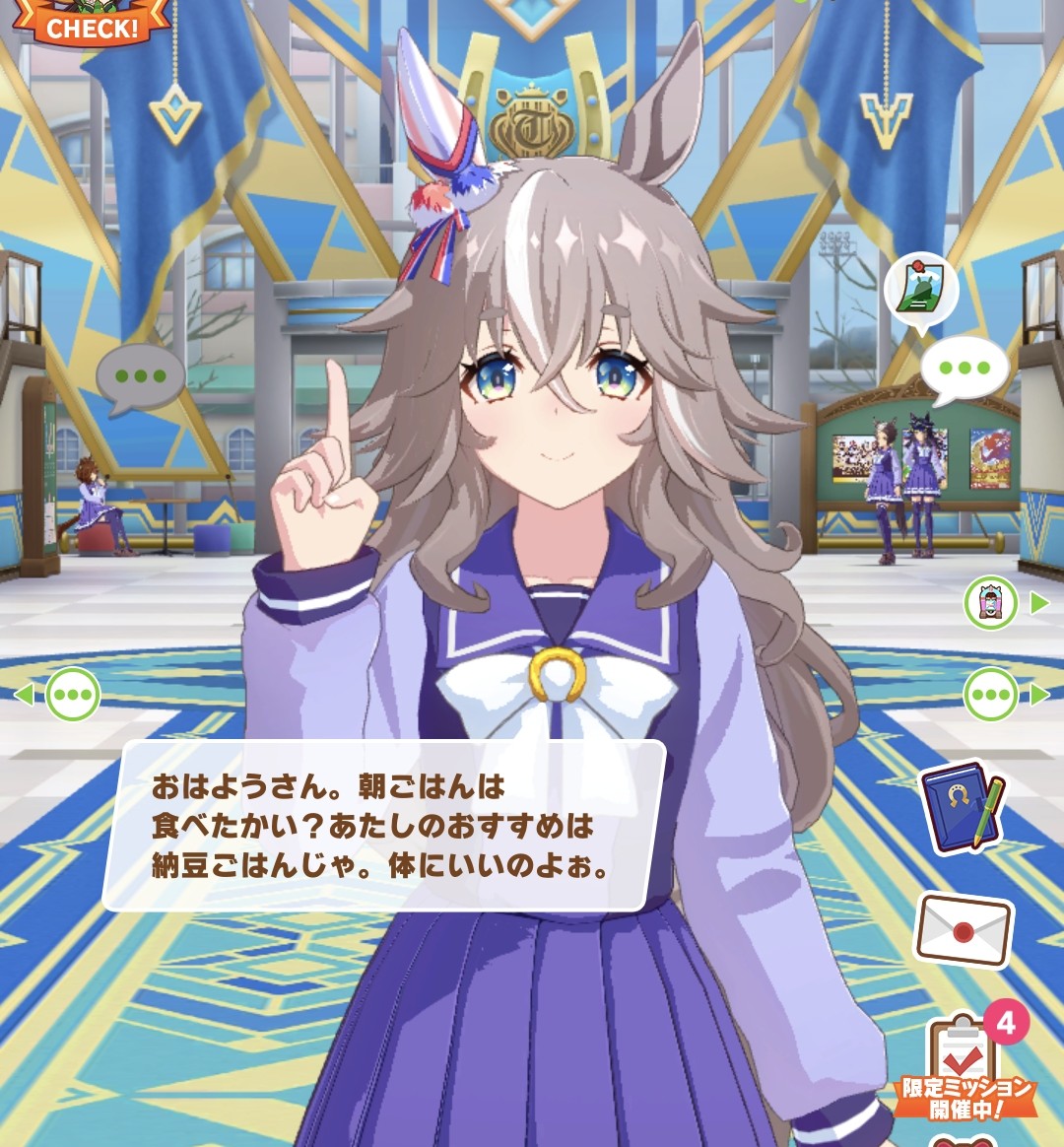Open the character portrait icon
This screenshot has width=1064, height=1147.
(990, 603)
